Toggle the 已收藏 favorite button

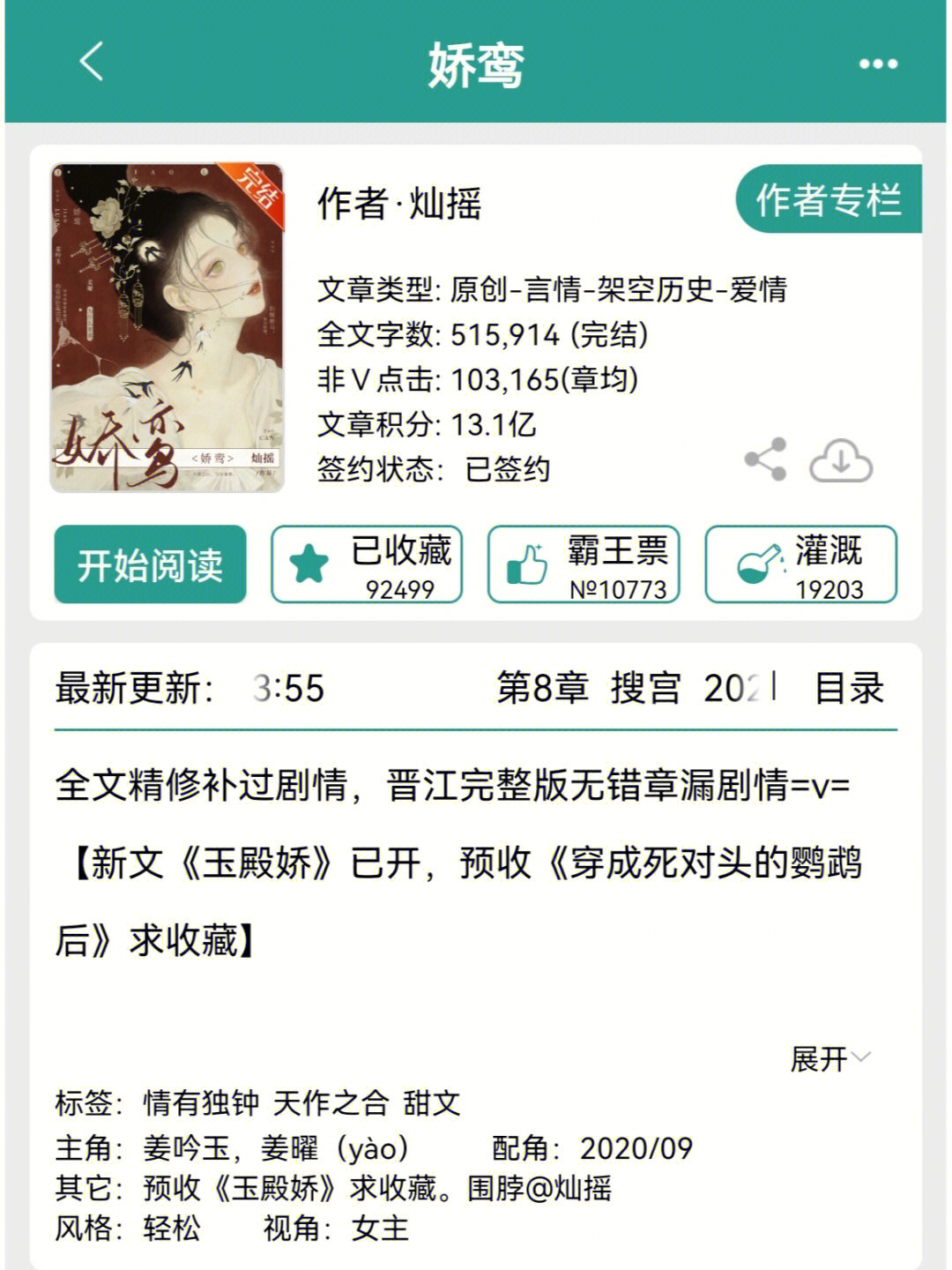[x=367, y=565]
